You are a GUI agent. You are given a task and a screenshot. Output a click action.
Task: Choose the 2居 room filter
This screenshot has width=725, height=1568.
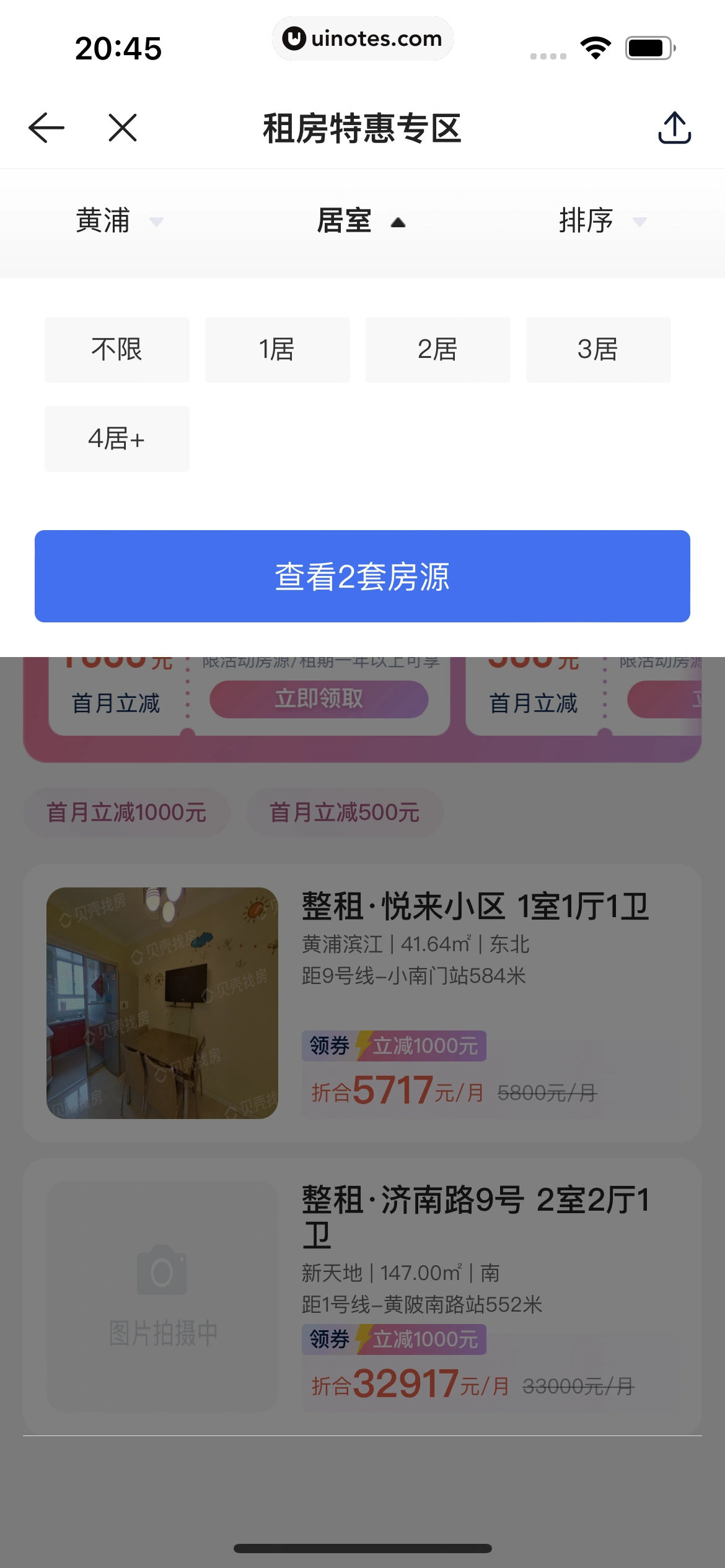point(437,349)
